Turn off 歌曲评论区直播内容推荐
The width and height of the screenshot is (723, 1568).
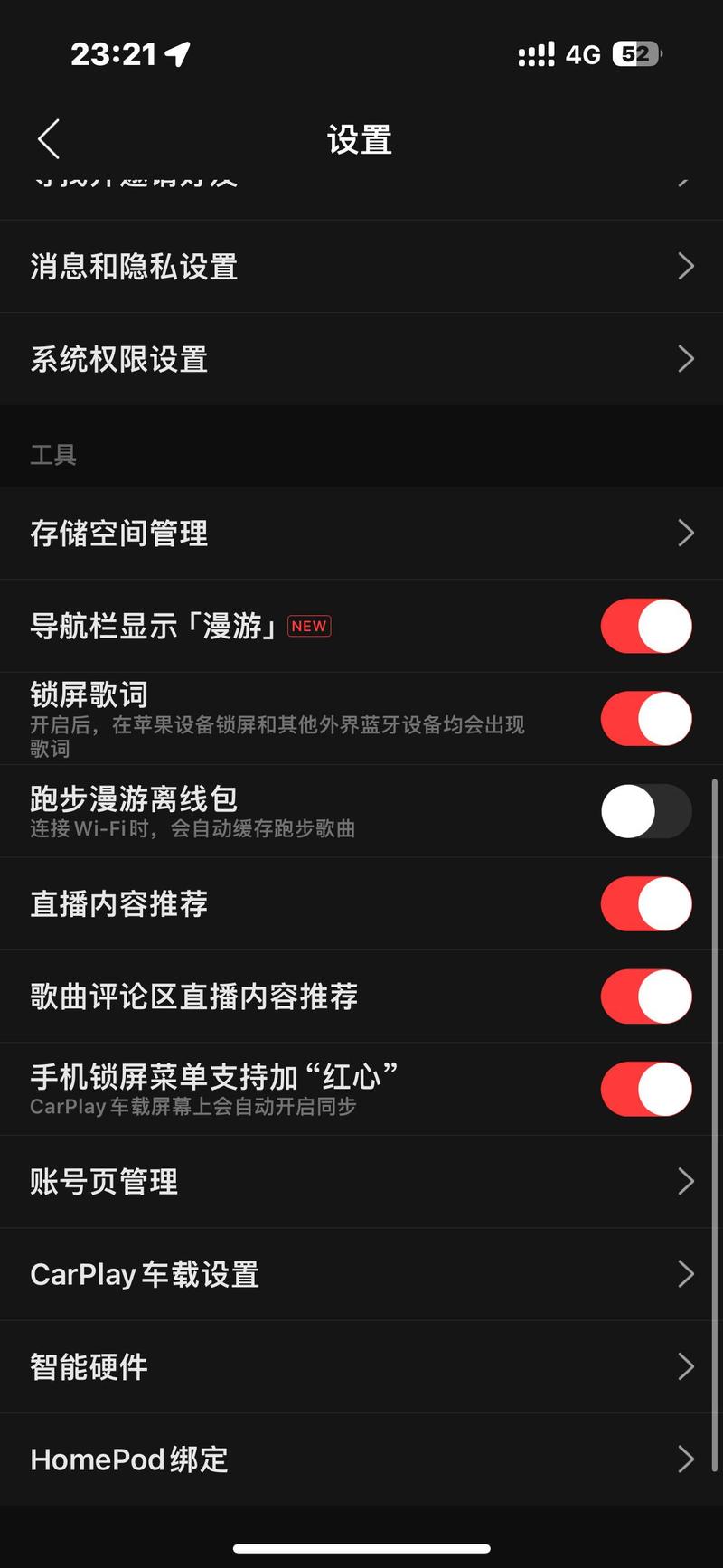645,997
